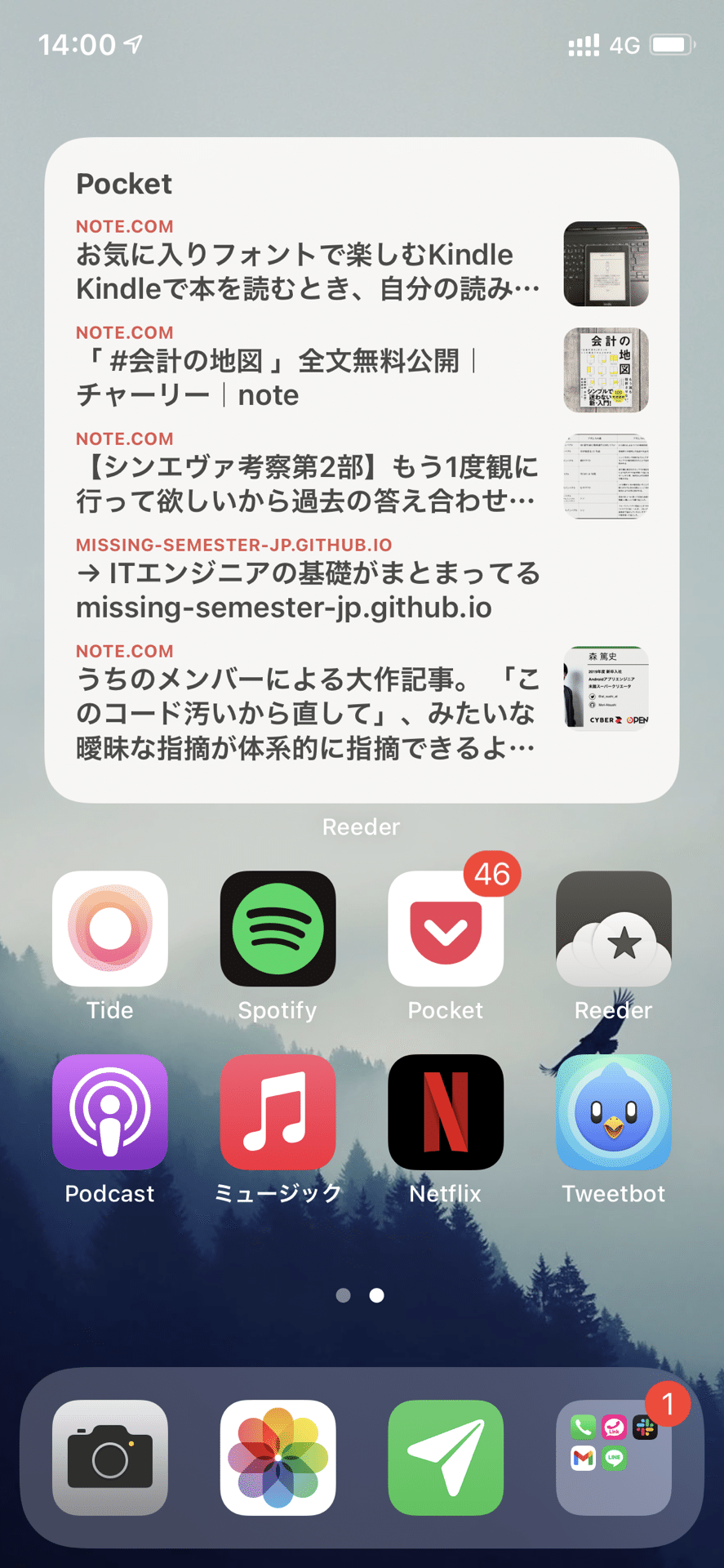
Task: Open Spotify
Action: [278, 929]
